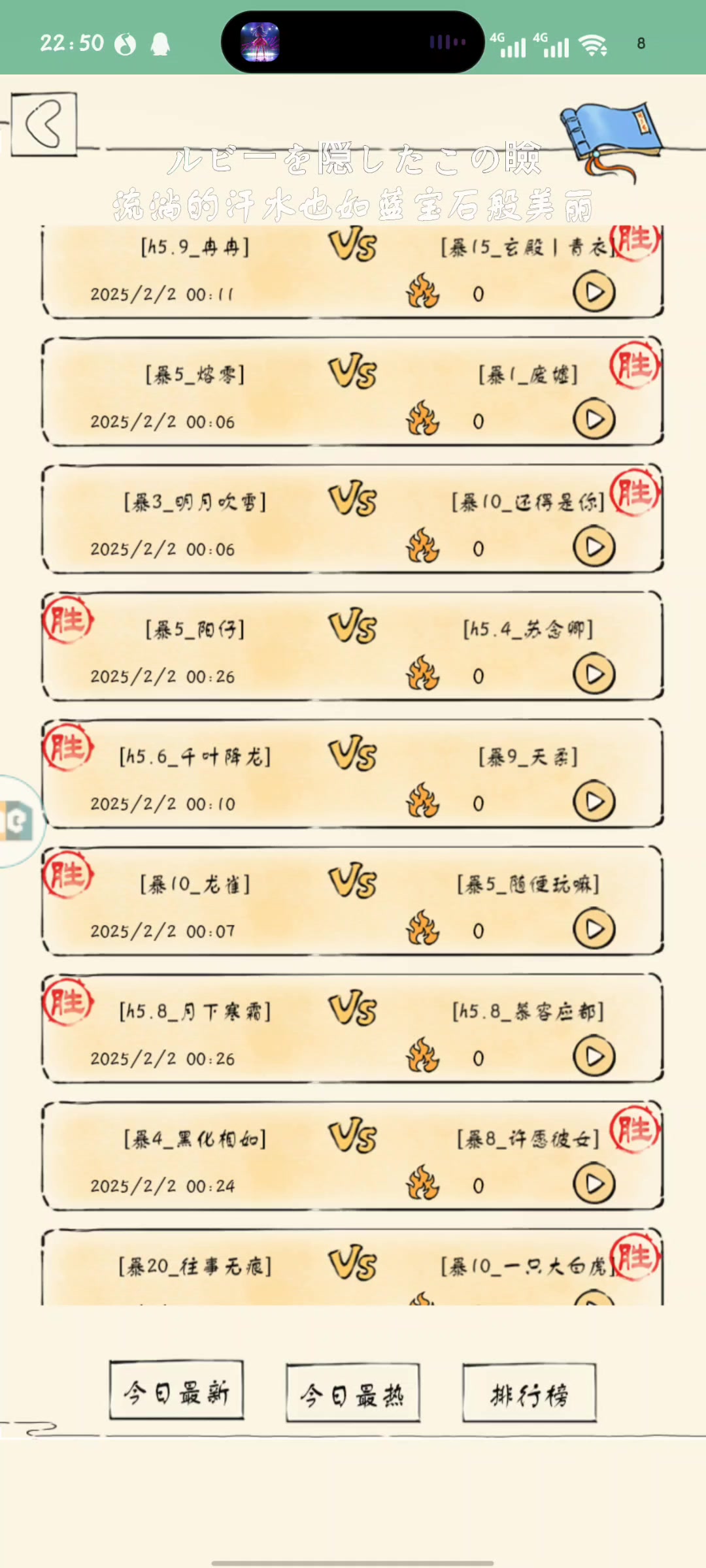Switch to 今日最新 list

point(176,1393)
